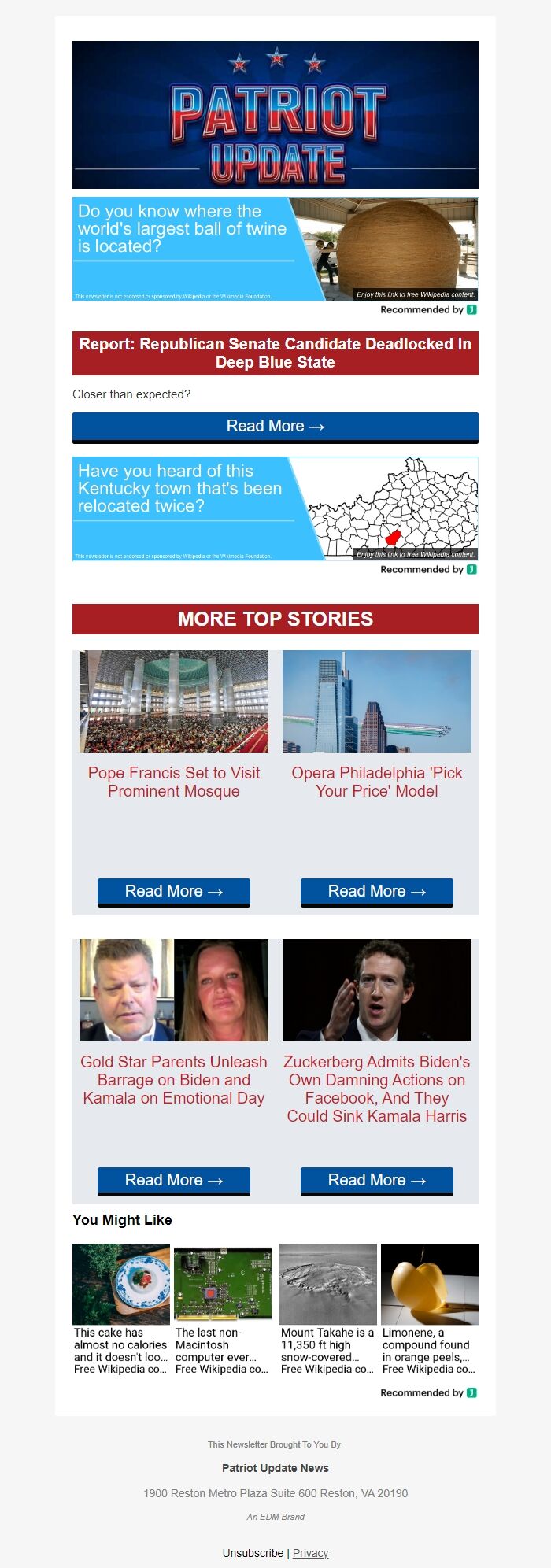Image resolution: width=551 pixels, height=1568 pixels.
Task: Tap the Republican Senate Candidate Deadlocked headline
Action: 275,353
